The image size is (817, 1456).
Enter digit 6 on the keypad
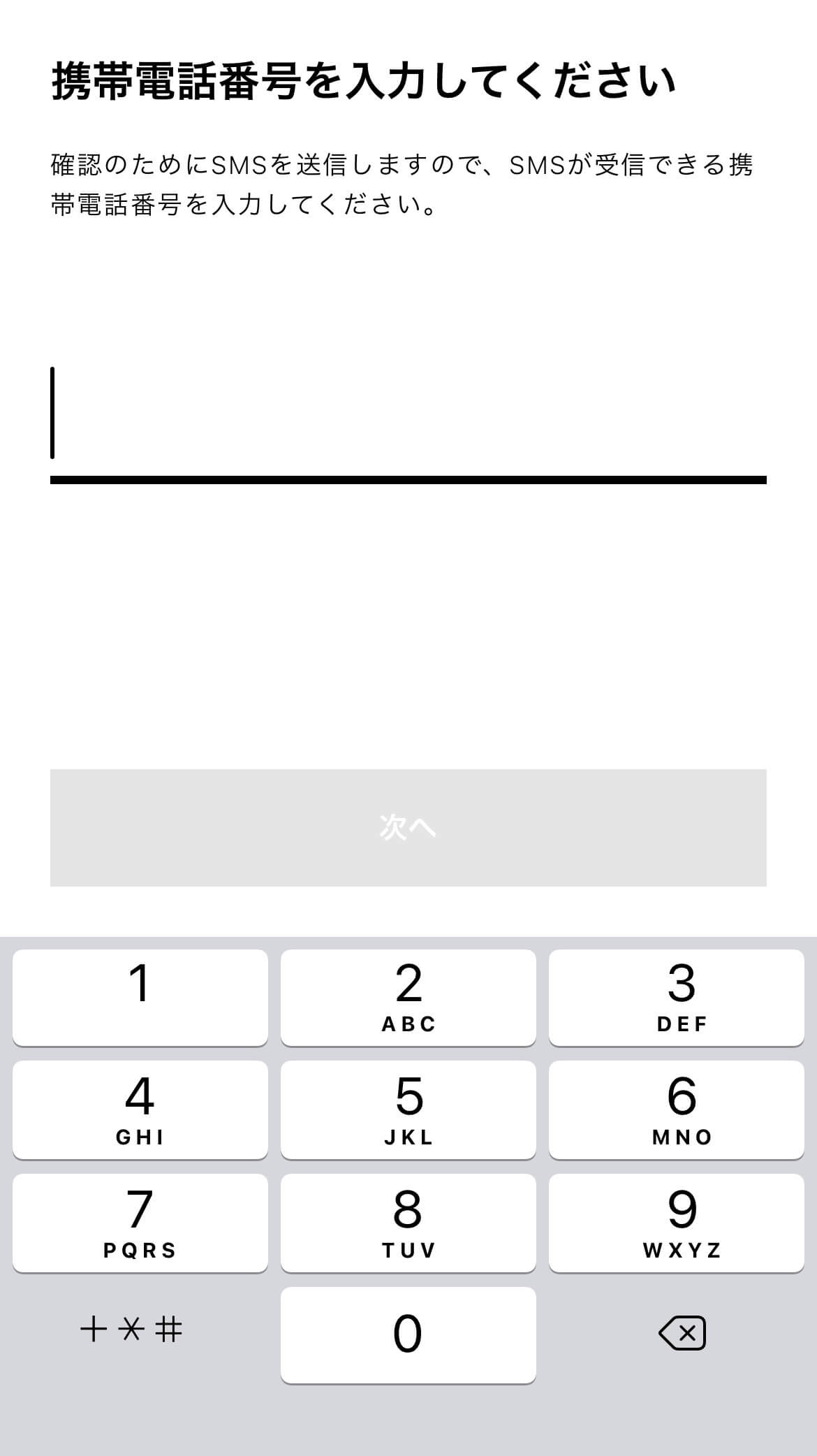click(x=677, y=1110)
